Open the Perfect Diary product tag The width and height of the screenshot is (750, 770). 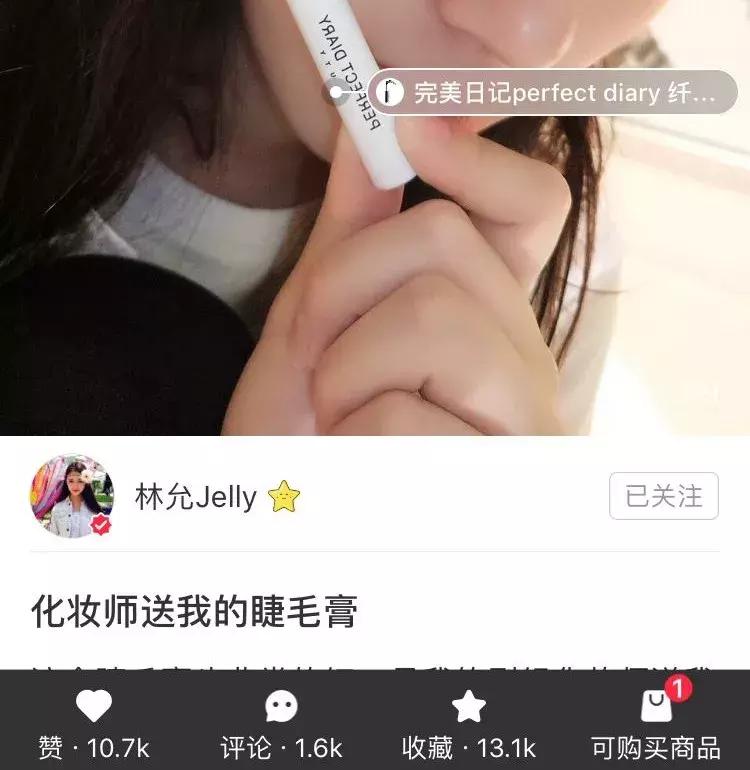click(553, 93)
